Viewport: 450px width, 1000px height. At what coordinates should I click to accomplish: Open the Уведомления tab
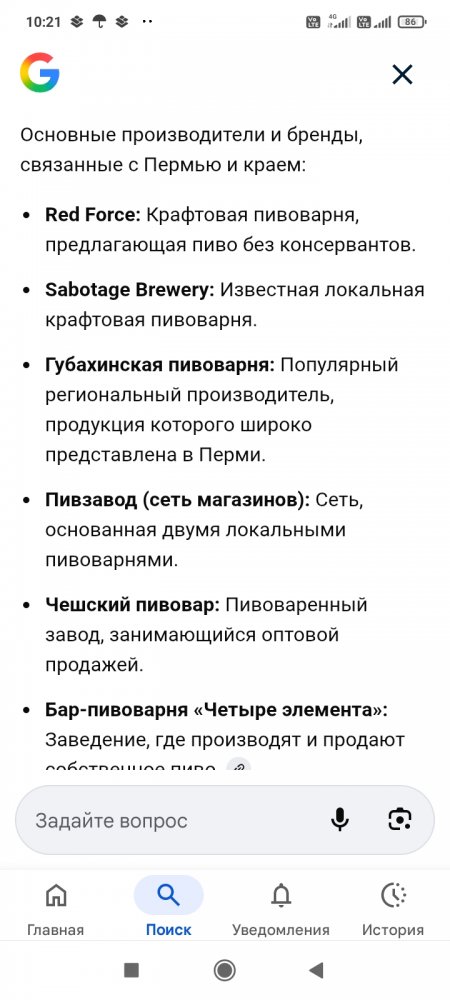pyautogui.click(x=280, y=906)
